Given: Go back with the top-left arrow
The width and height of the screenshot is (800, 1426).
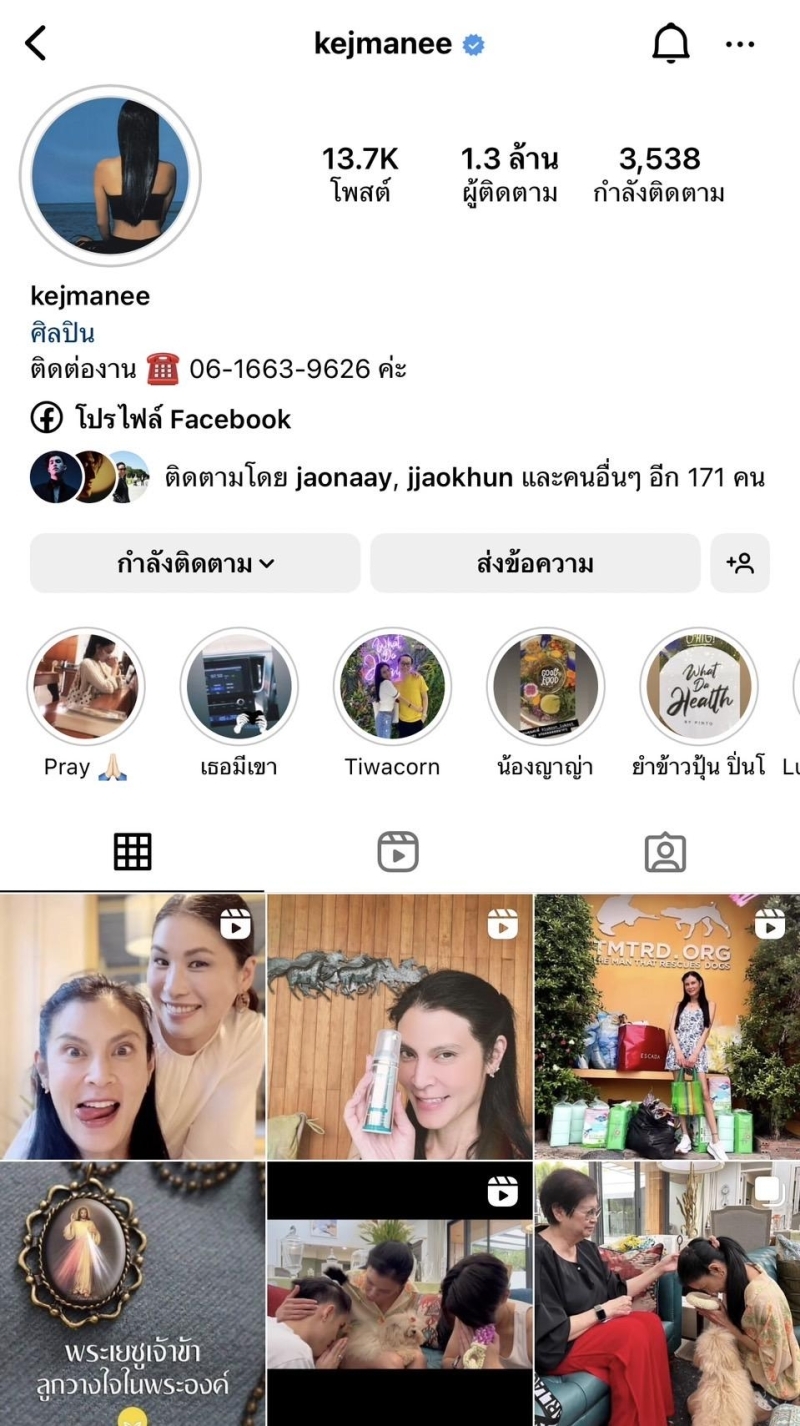Looking at the screenshot, I should (36, 44).
